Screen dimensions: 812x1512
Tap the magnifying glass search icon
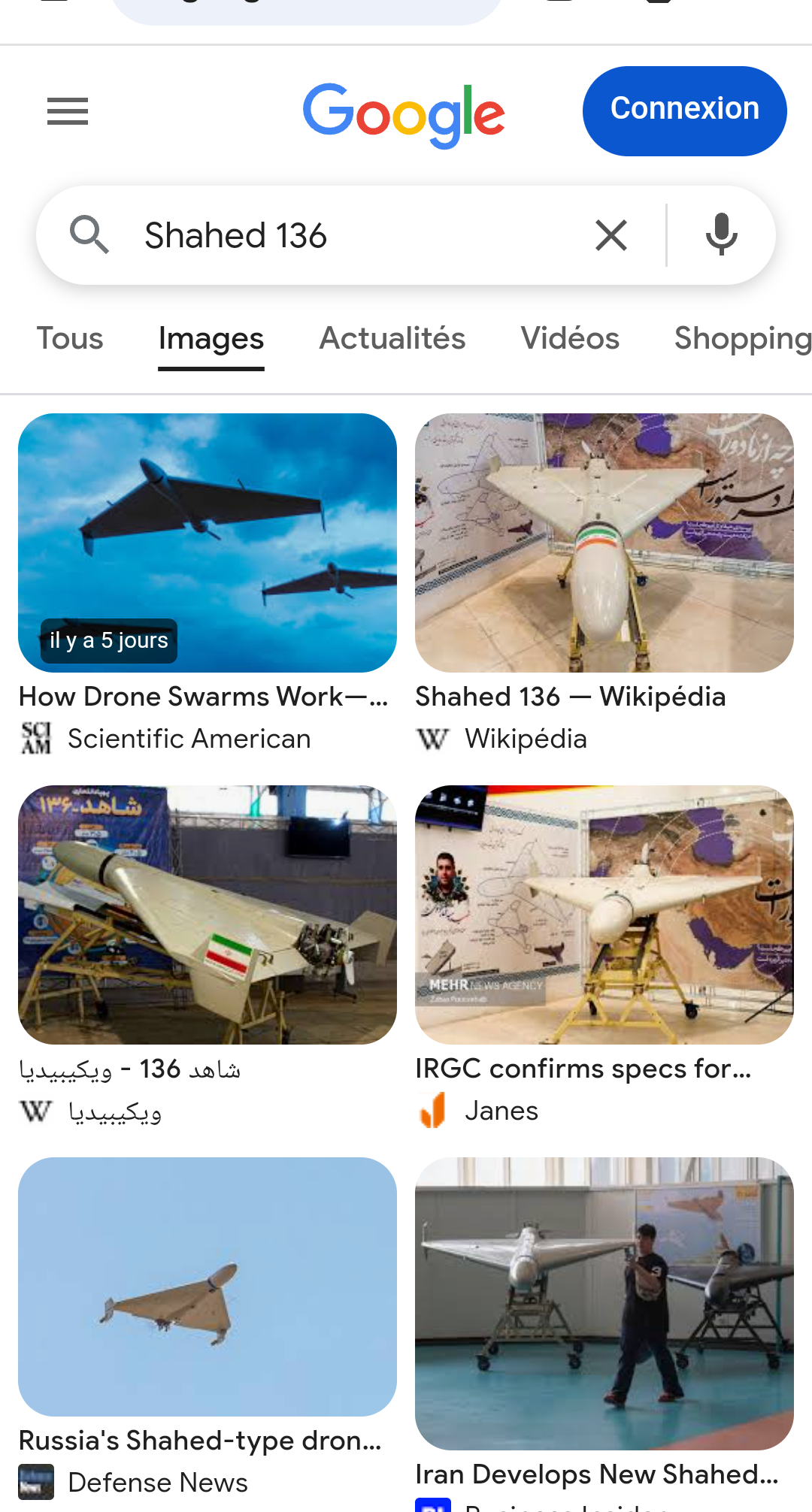click(89, 234)
